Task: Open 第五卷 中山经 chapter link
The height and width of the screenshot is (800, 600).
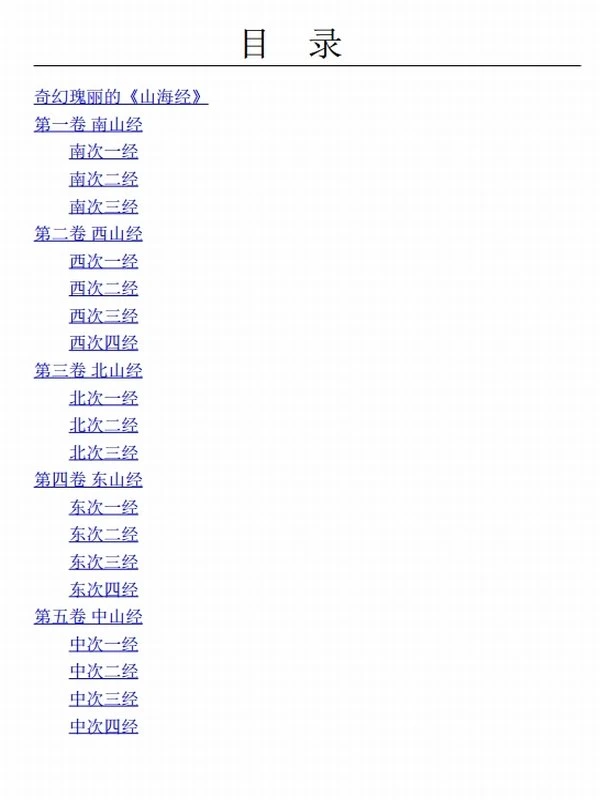Action: click(88, 617)
